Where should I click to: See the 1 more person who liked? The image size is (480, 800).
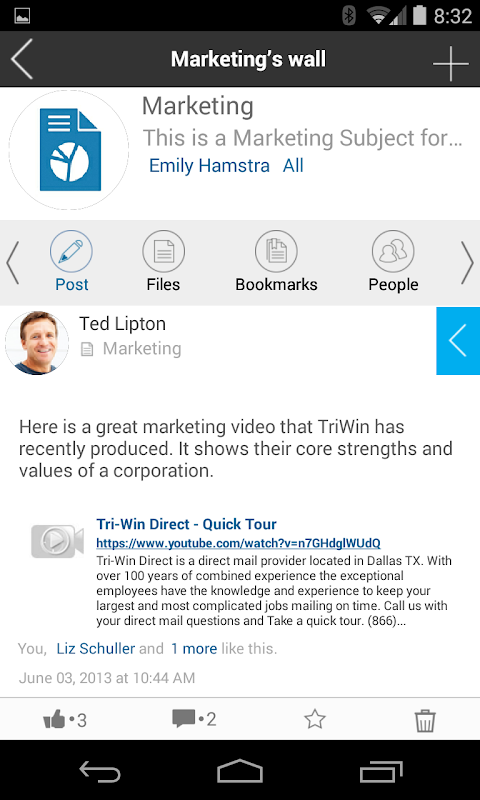pos(194,648)
